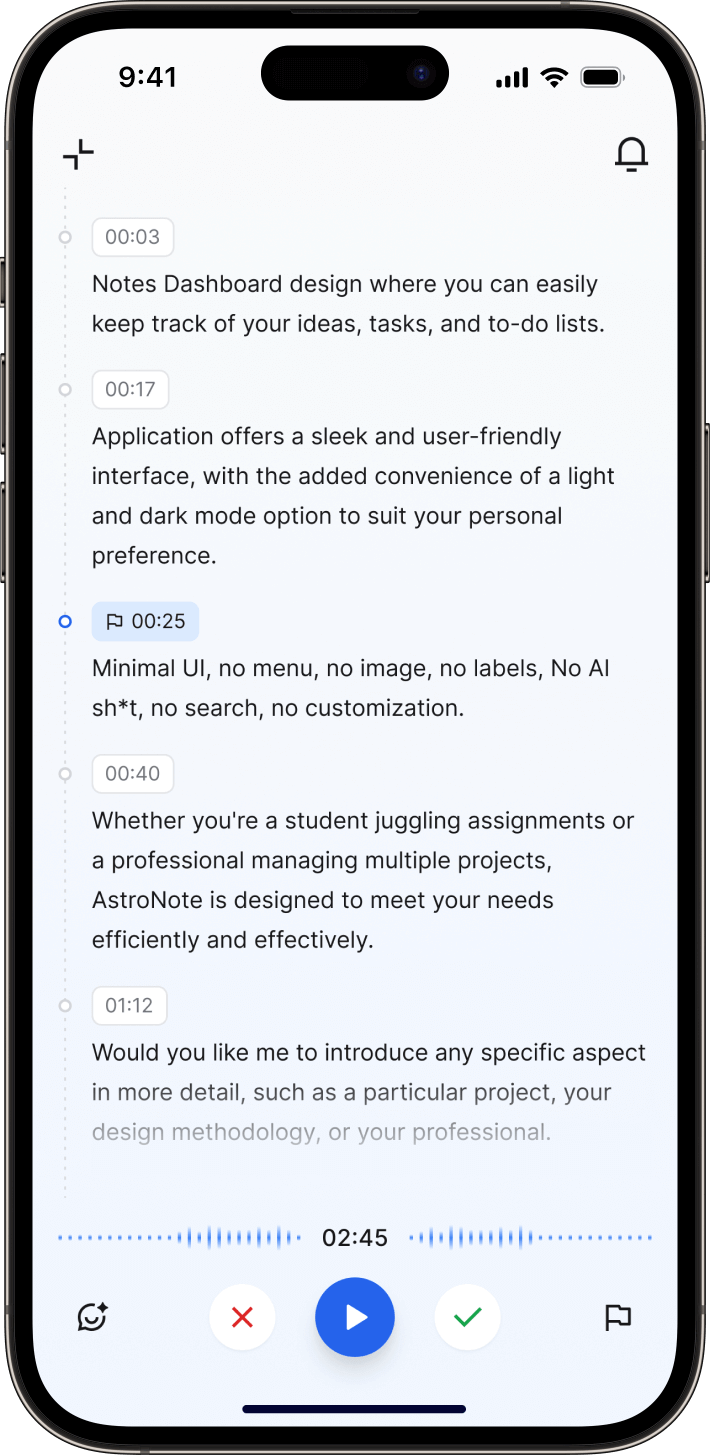Add a flag marker to the recording
Screen dimensions: 710x1455
pyautogui.click(x=618, y=1317)
